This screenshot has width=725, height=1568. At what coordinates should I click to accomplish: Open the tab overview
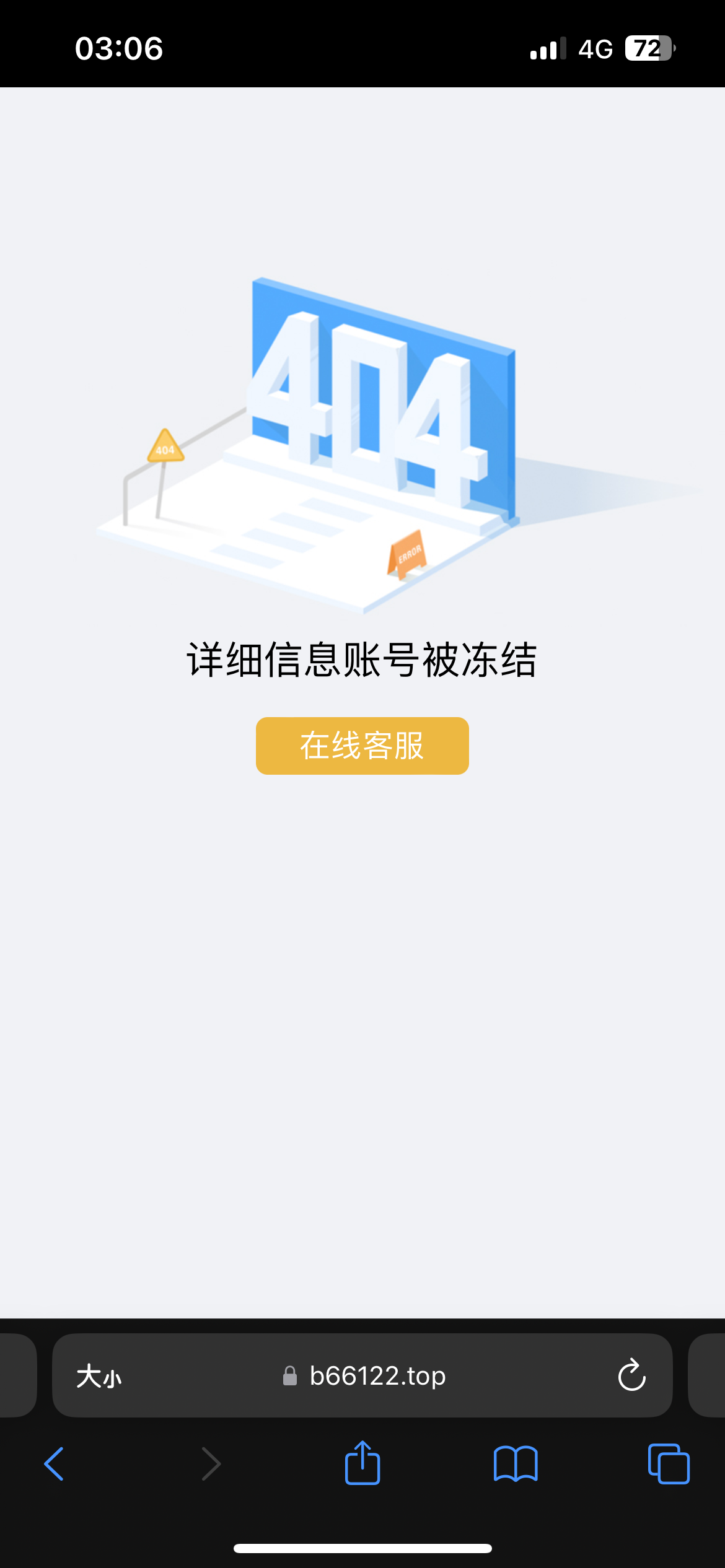[667, 1465]
